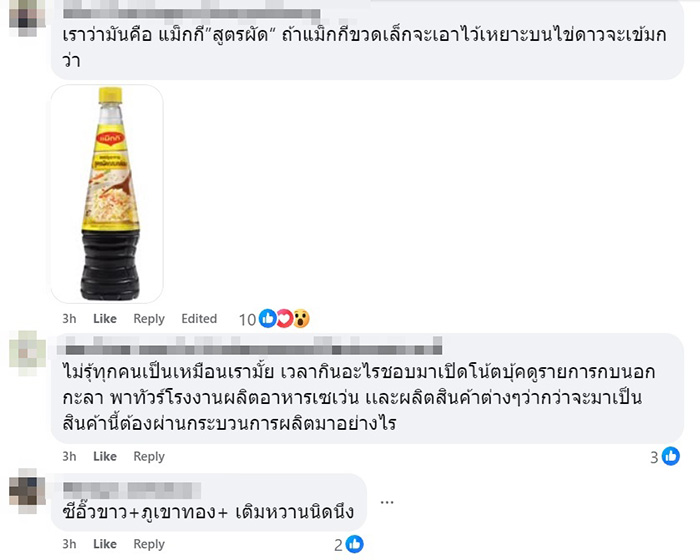Reply to the comment with the Maggi bottle image
This screenshot has height=560, width=700.
[x=149, y=319]
